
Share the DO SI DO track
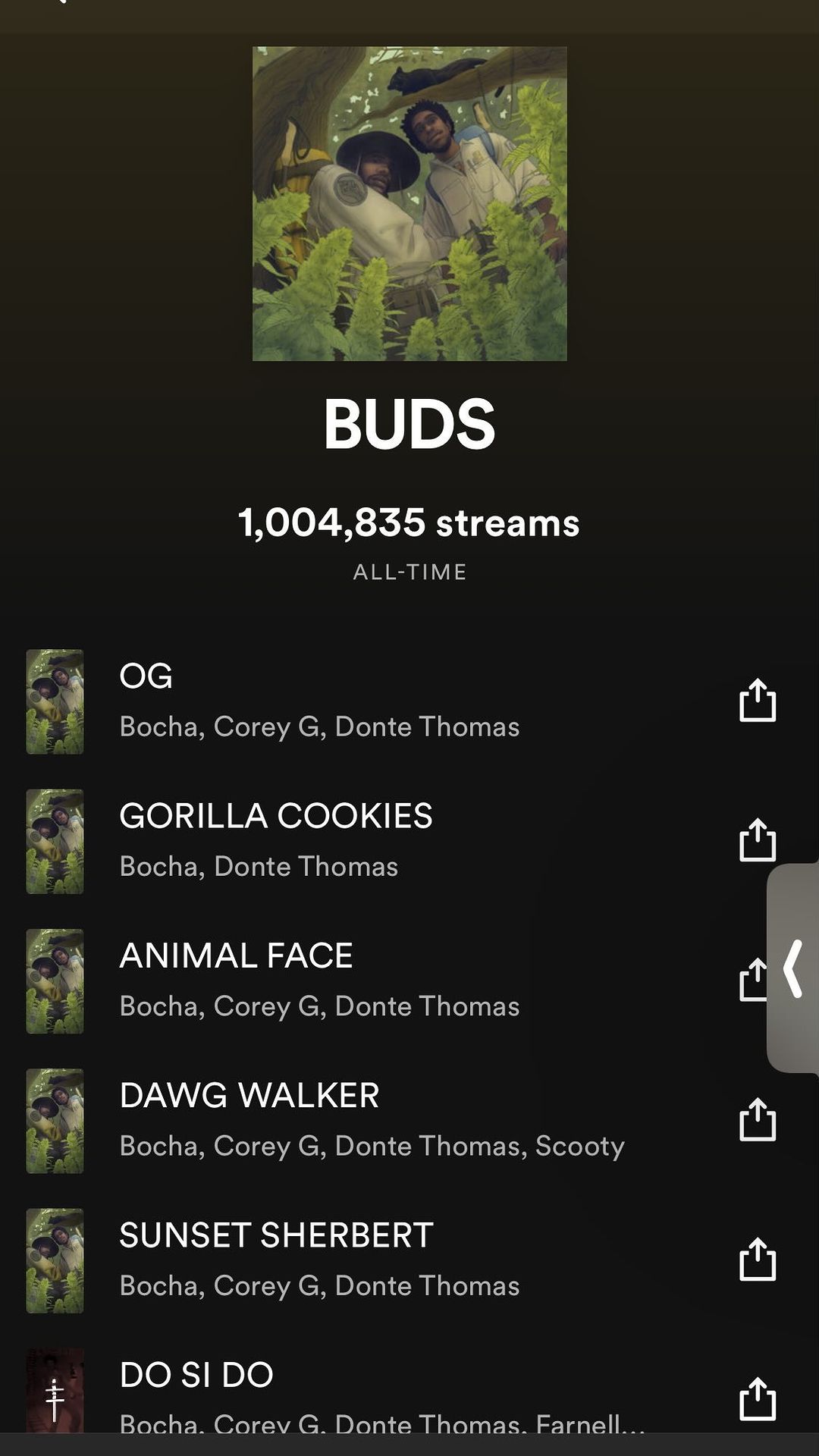[x=758, y=1398]
